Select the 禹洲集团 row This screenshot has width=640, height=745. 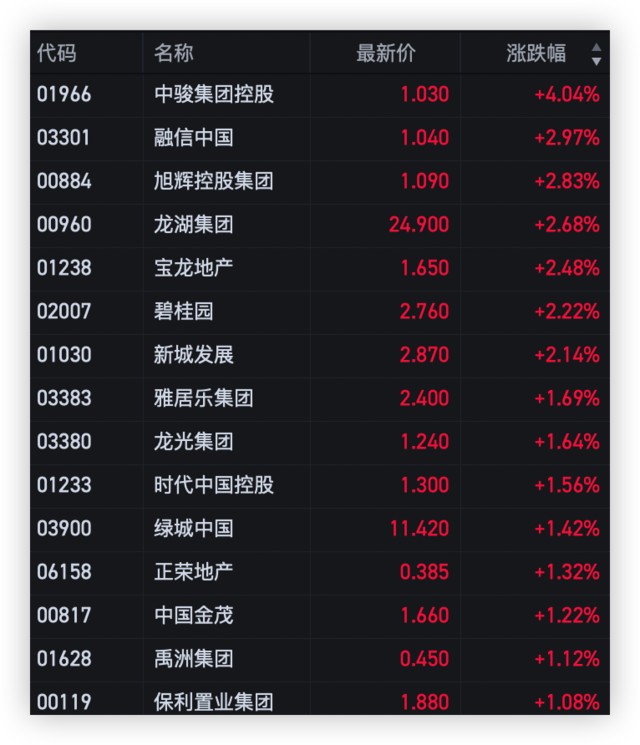194,658
